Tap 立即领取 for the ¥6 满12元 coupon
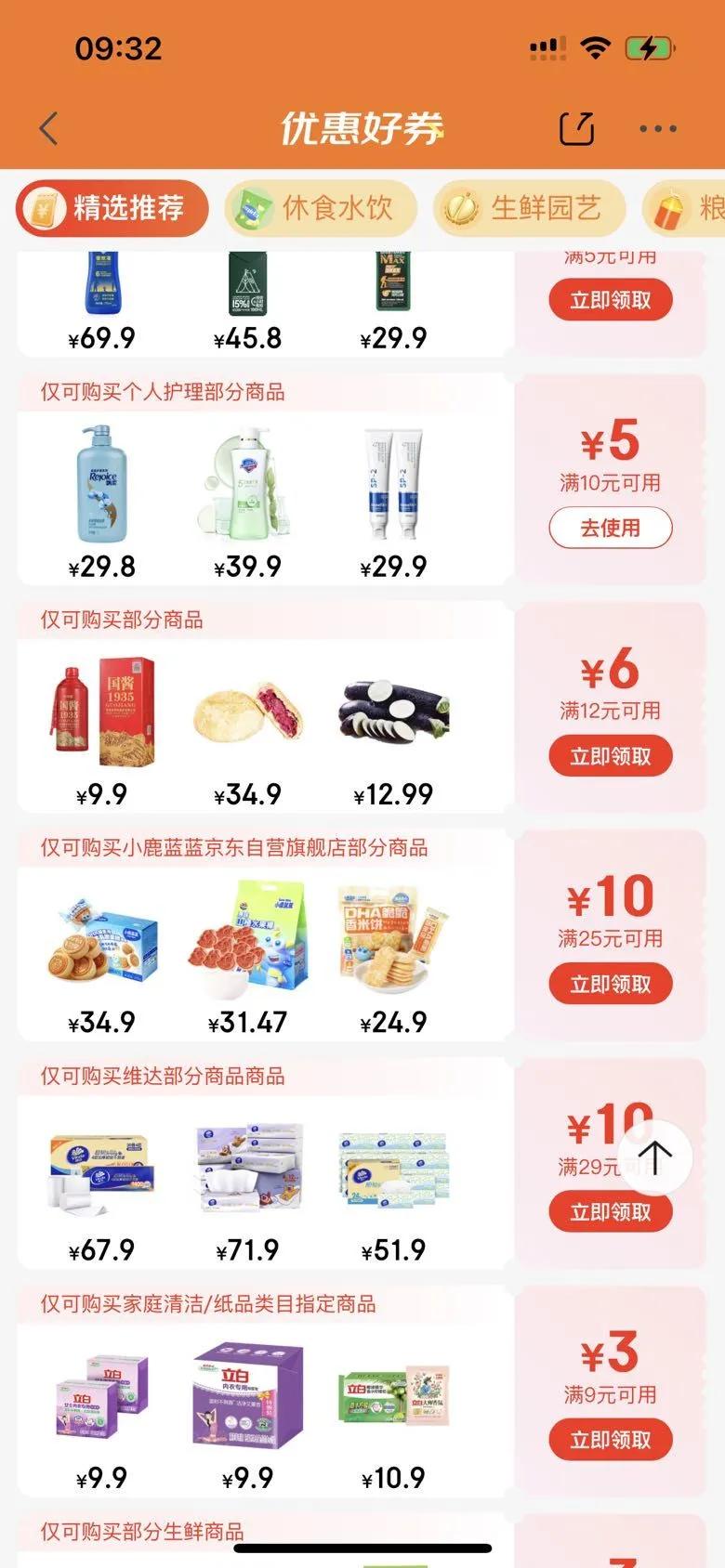The width and height of the screenshot is (725, 1568). 610,755
